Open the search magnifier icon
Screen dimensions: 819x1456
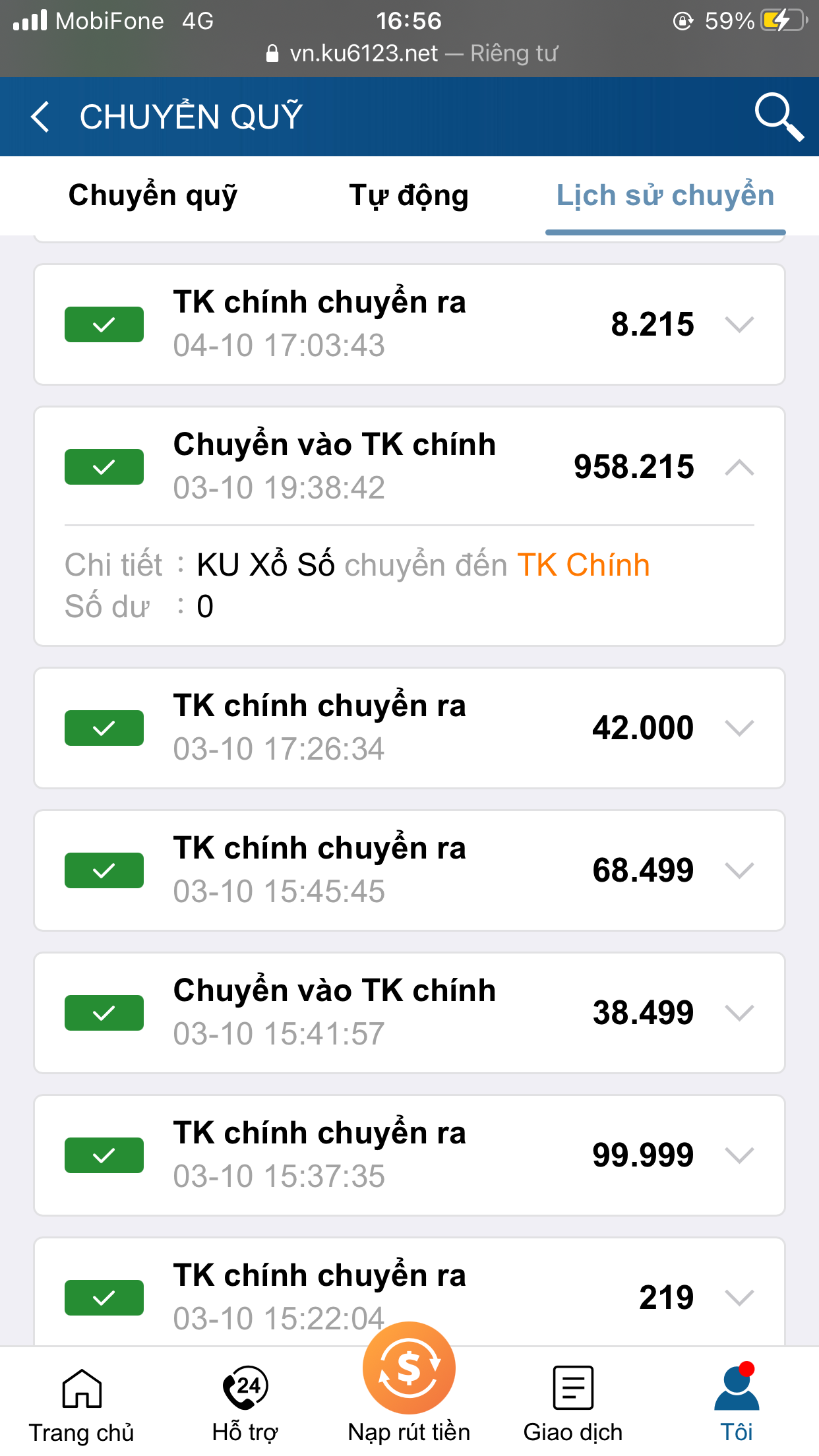[x=779, y=117]
